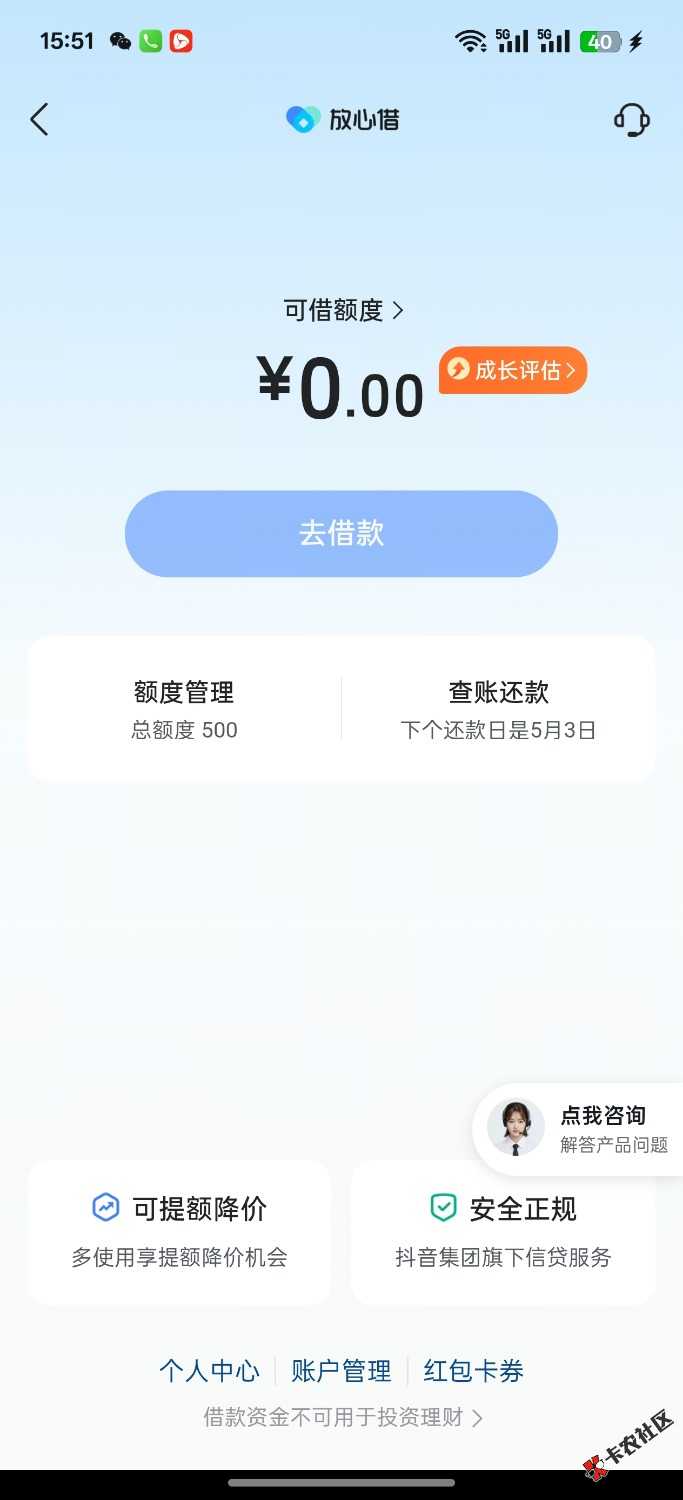Open 额度管理 section

(184, 709)
